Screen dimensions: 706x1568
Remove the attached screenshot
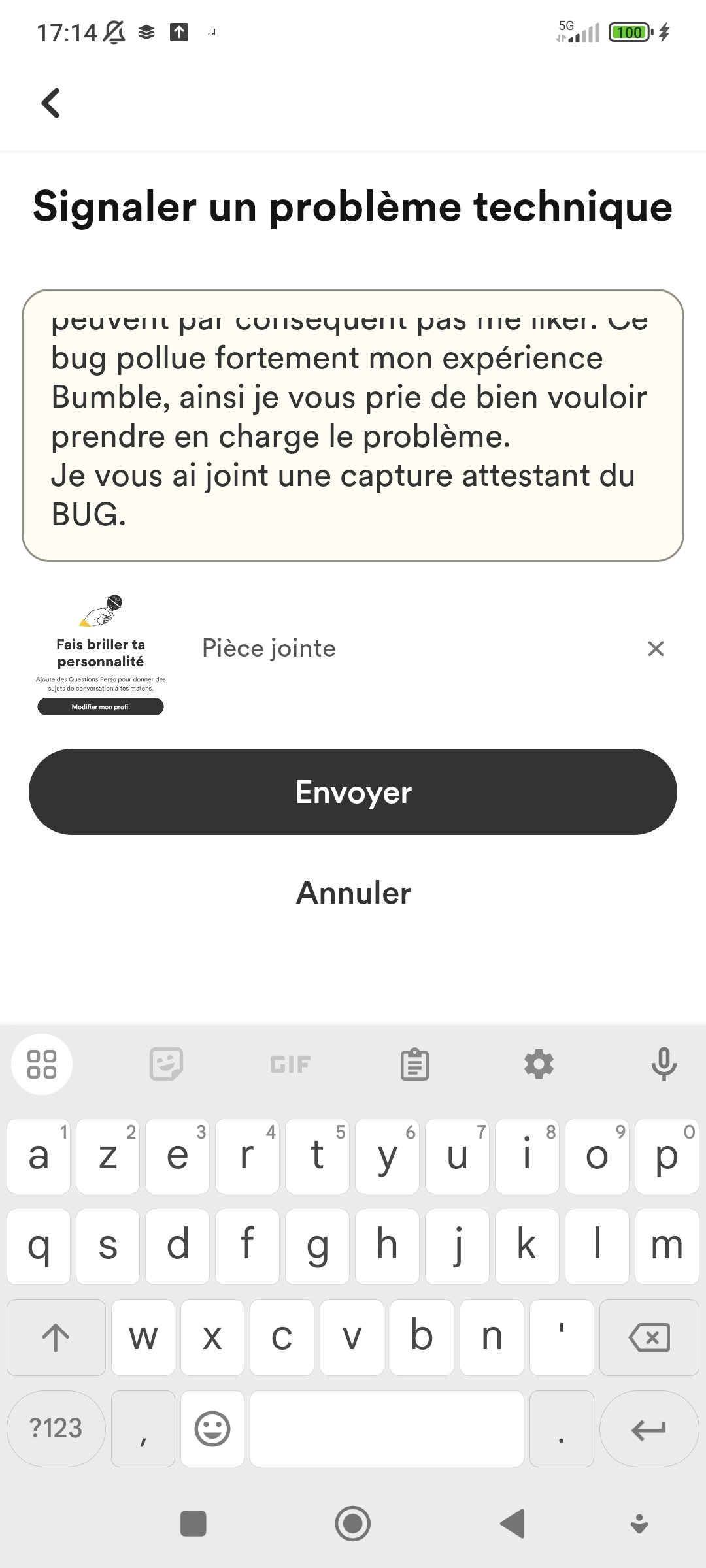click(x=656, y=648)
